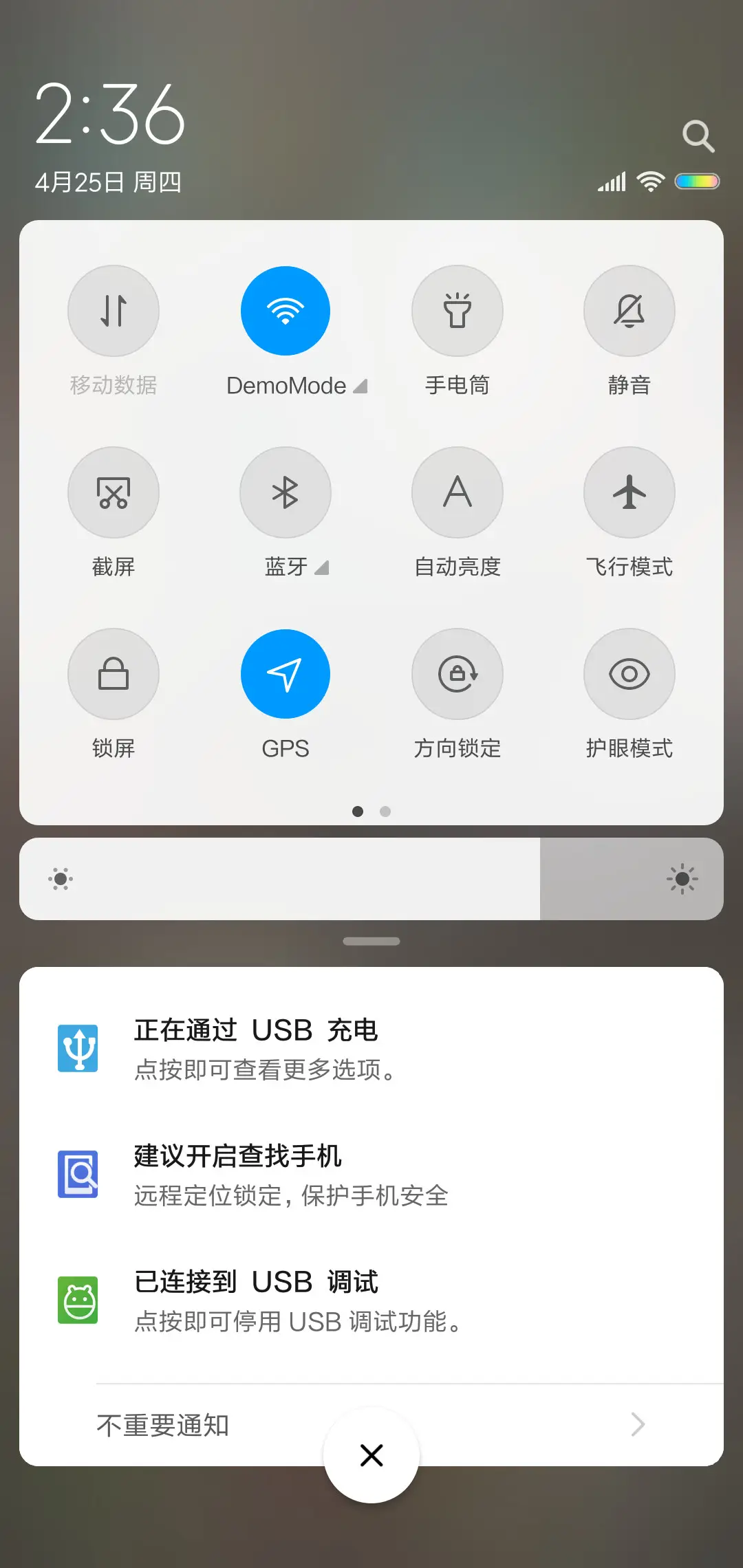743x1568 pixels.
Task: Switch to the second quick settings page
Action: (x=385, y=812)
